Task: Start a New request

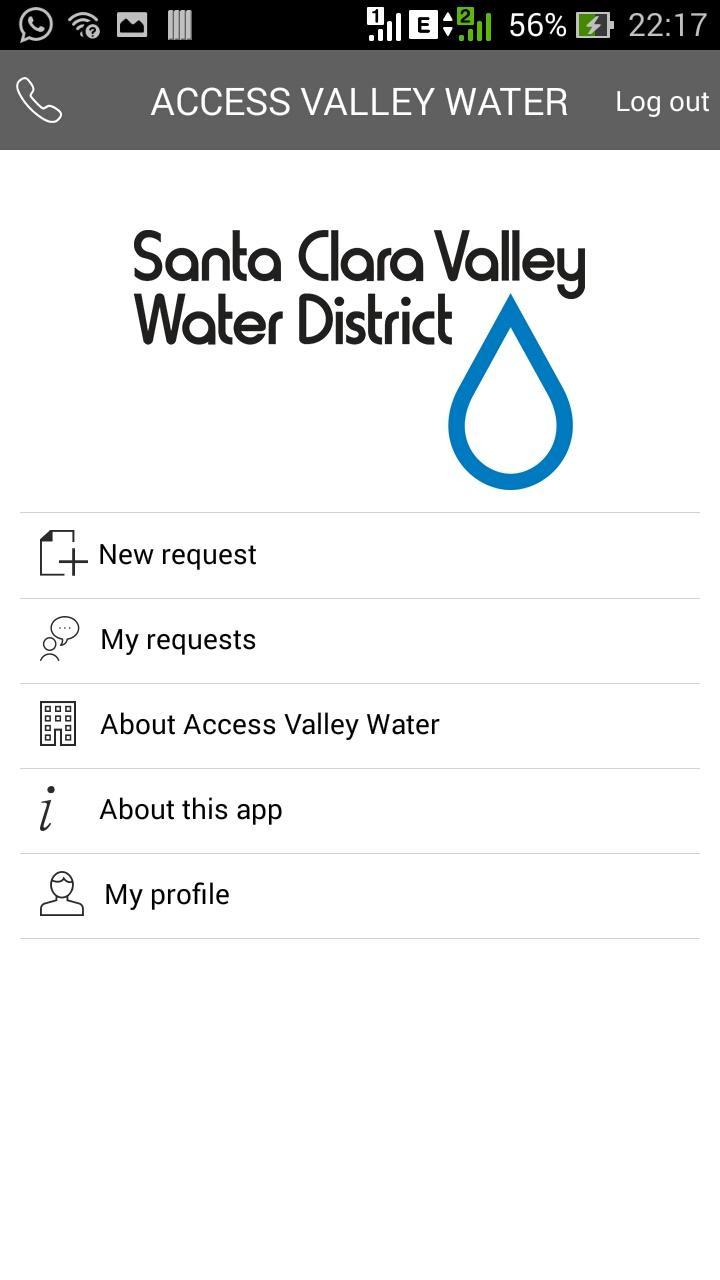Action: (x=360, y=555)
